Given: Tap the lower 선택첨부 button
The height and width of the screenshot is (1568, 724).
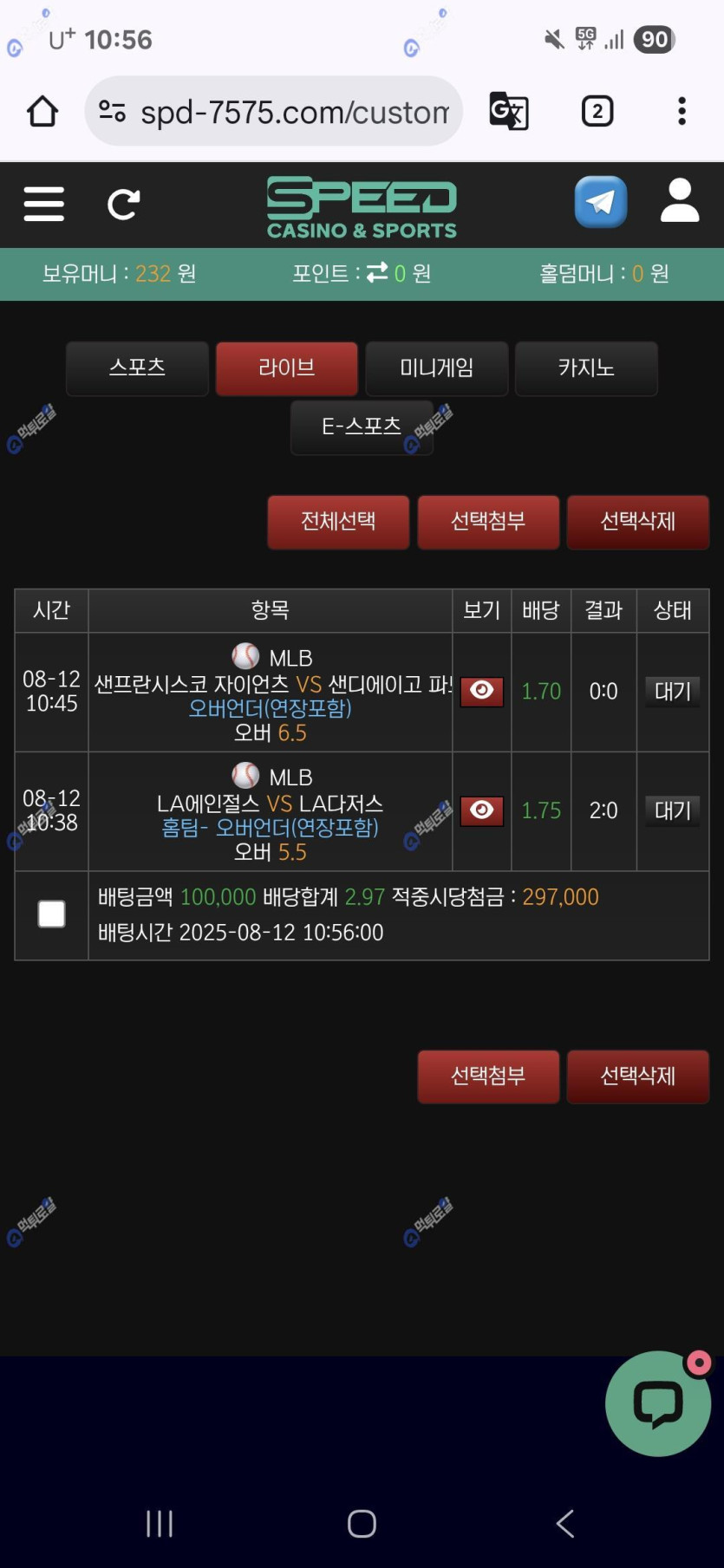Looking at the screenshot, I should click(488, 1077).
